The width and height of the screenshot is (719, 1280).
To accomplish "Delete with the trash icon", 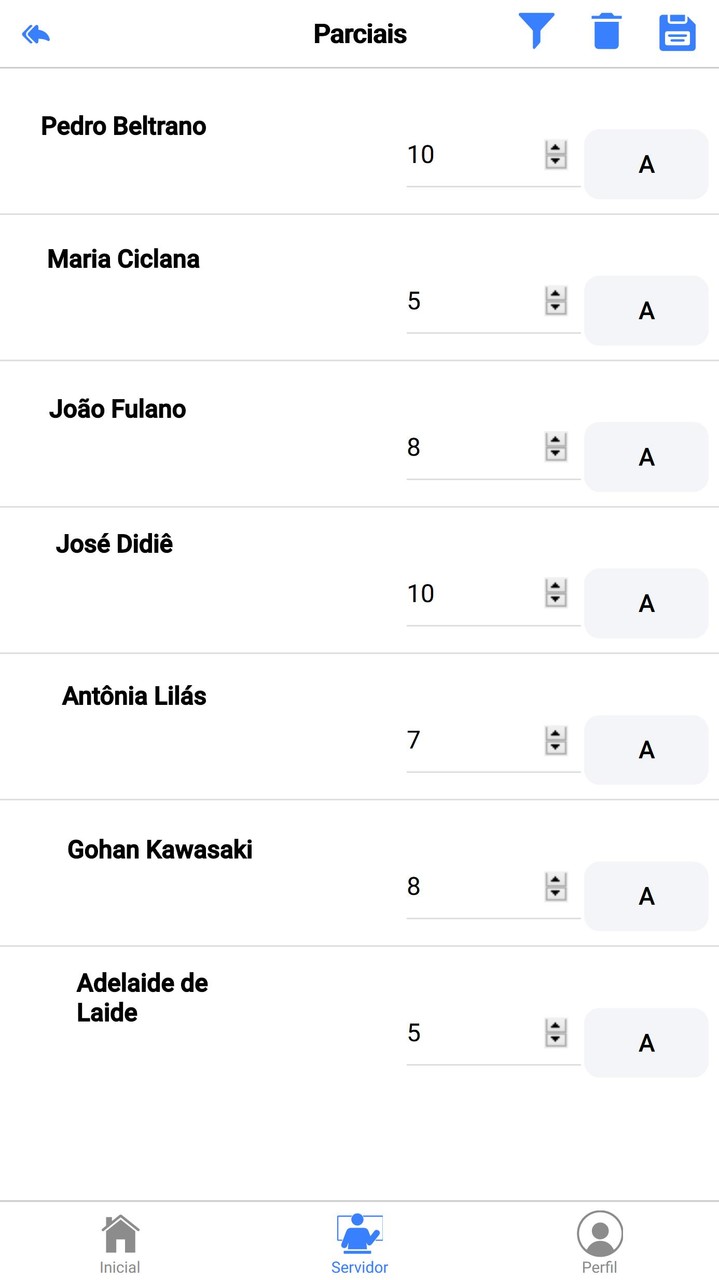I will (x=606, y=32).
